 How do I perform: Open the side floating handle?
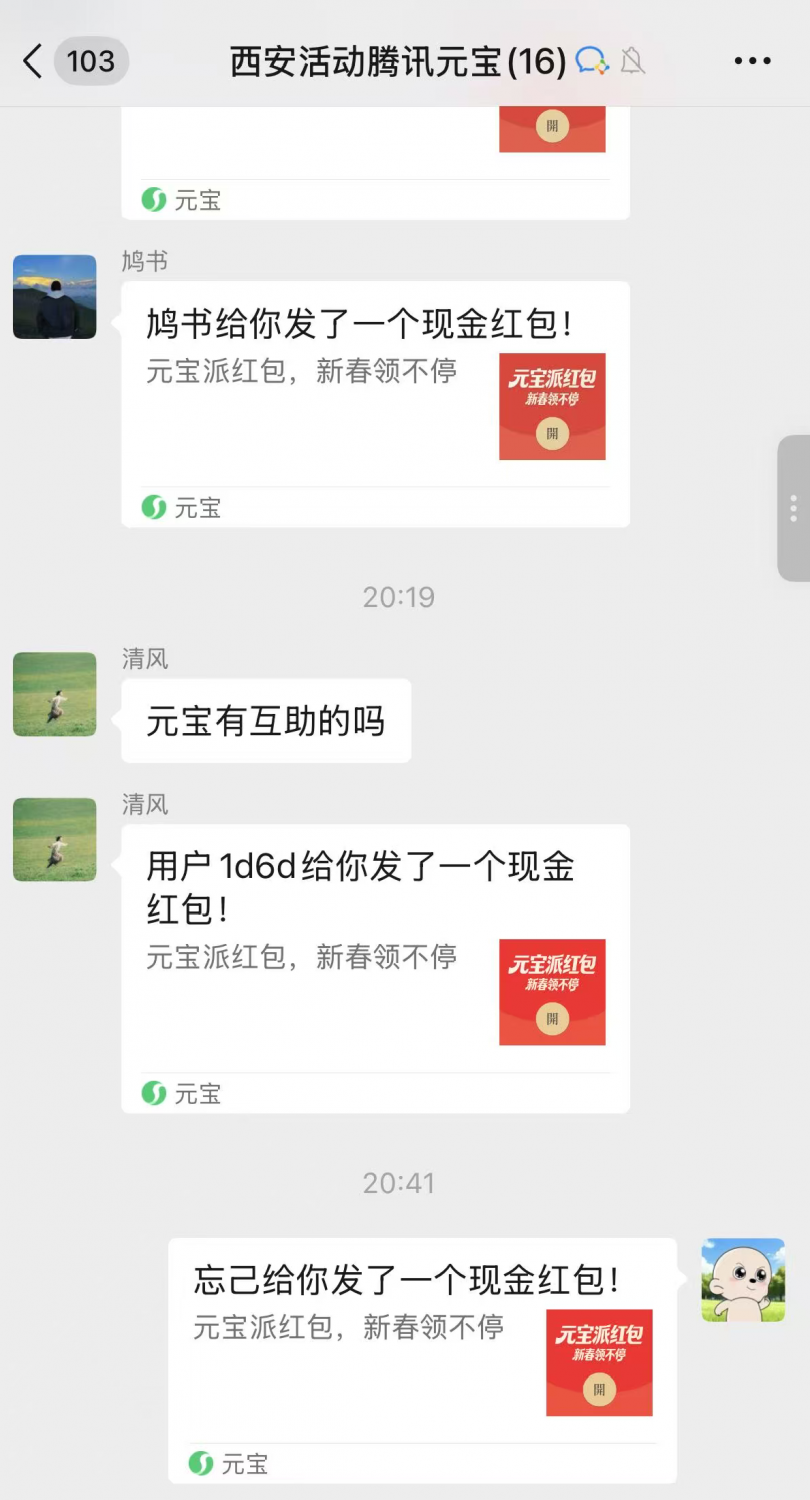pyautogui.click(x=793, y=508)
